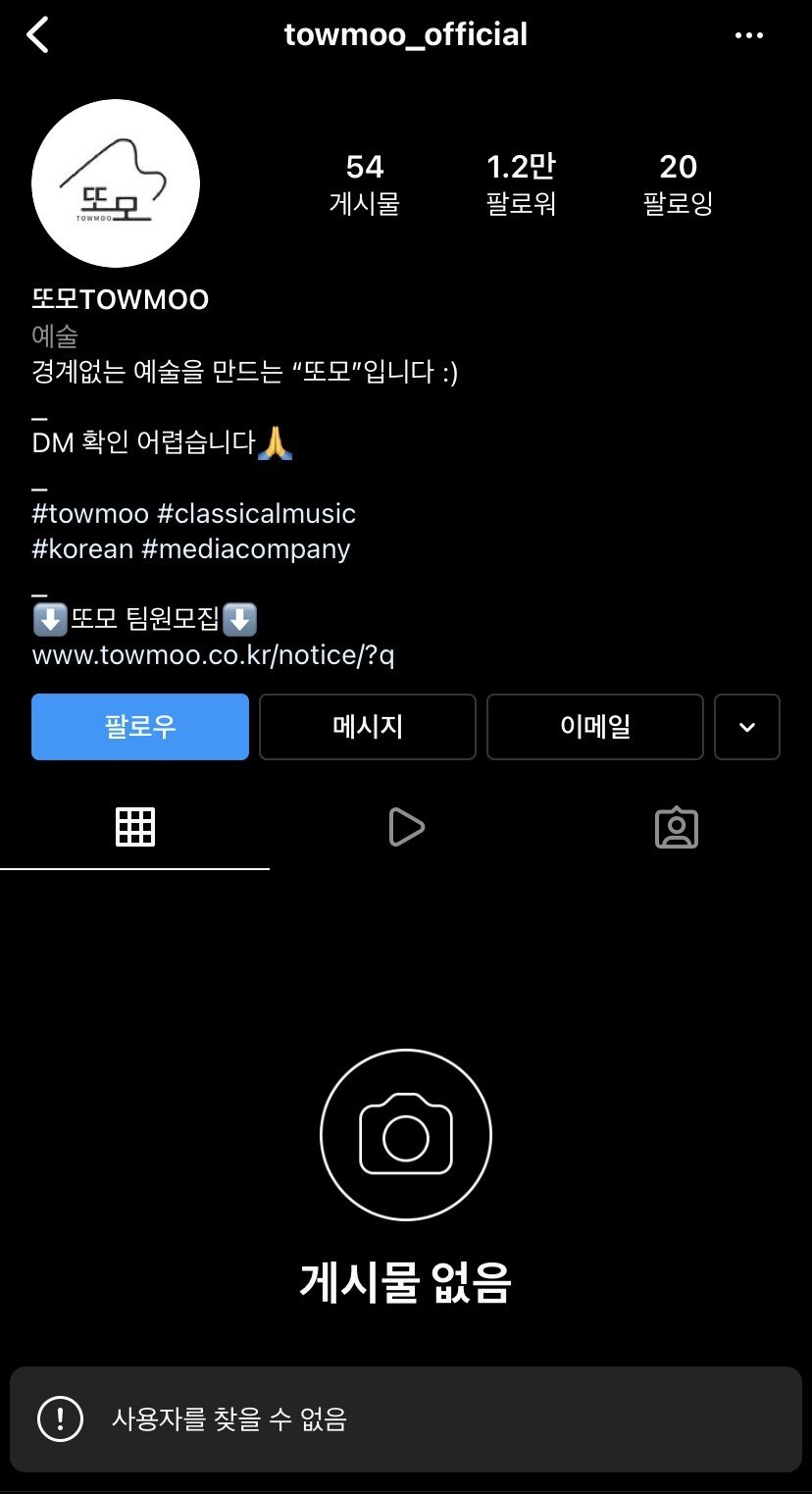Select the Reels tab icon
The height and width of the screenshot is (1494, 812).
(x=406, y=827)
